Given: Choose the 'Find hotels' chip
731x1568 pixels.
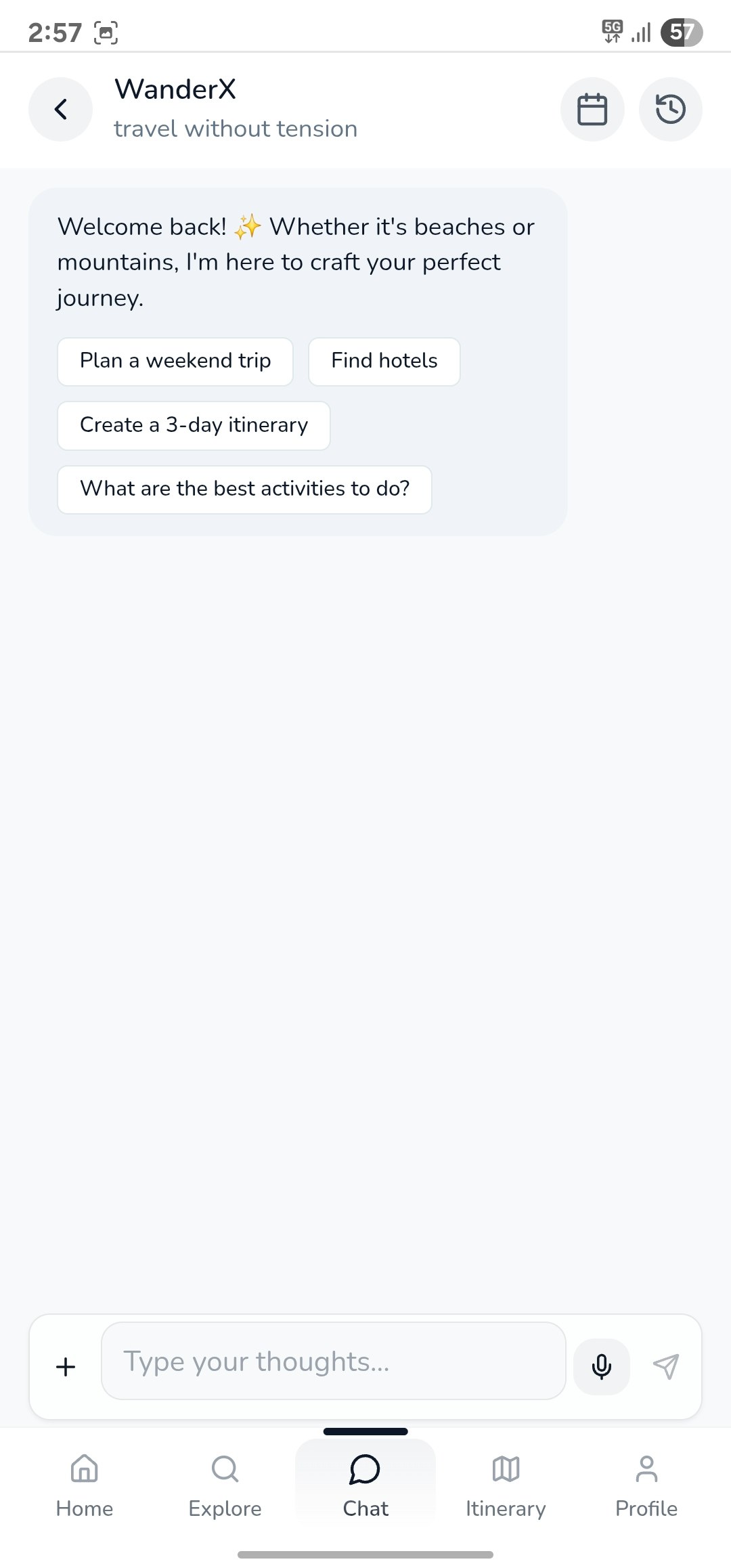Looking at the screenshot, I should tap(384, 362).
